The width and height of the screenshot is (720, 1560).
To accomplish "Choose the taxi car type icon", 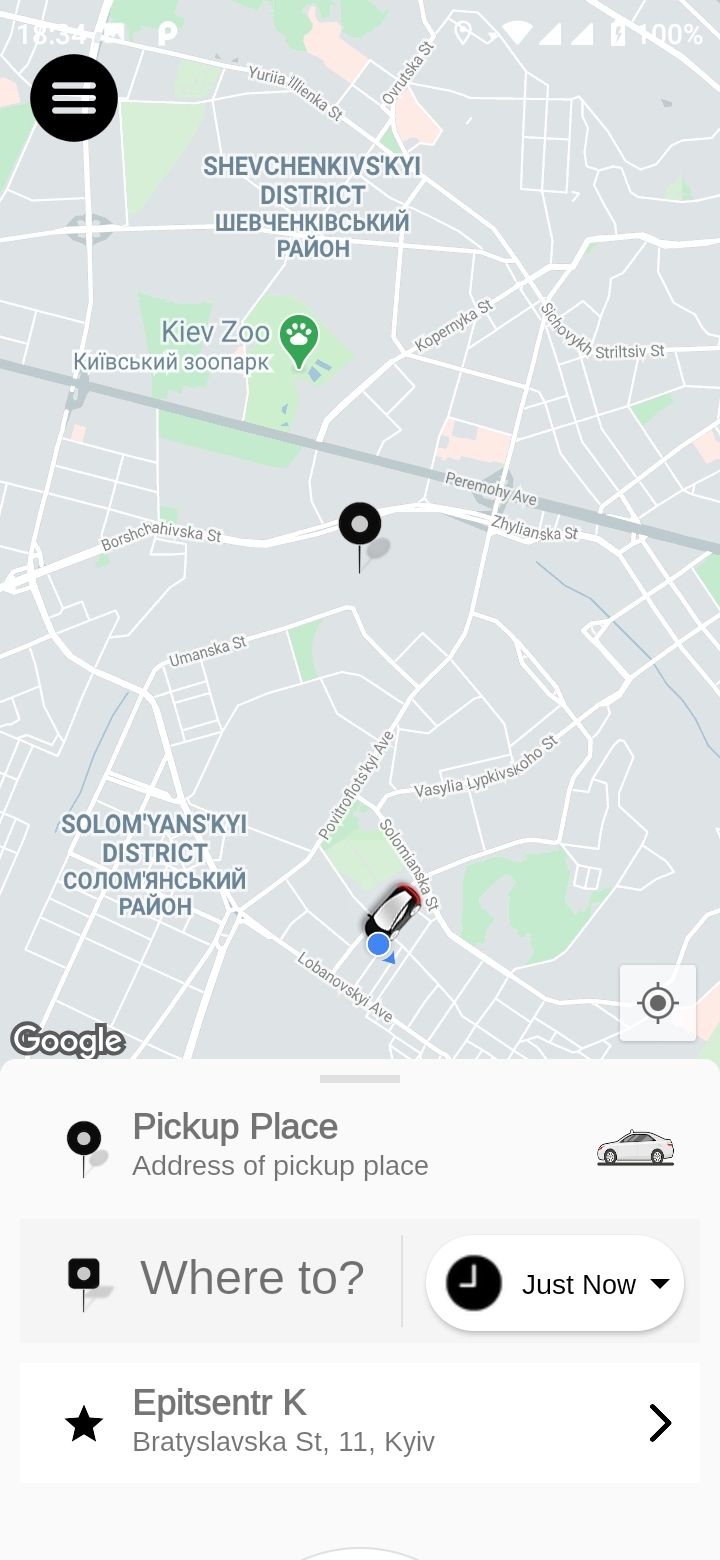I will (635, 1148).
